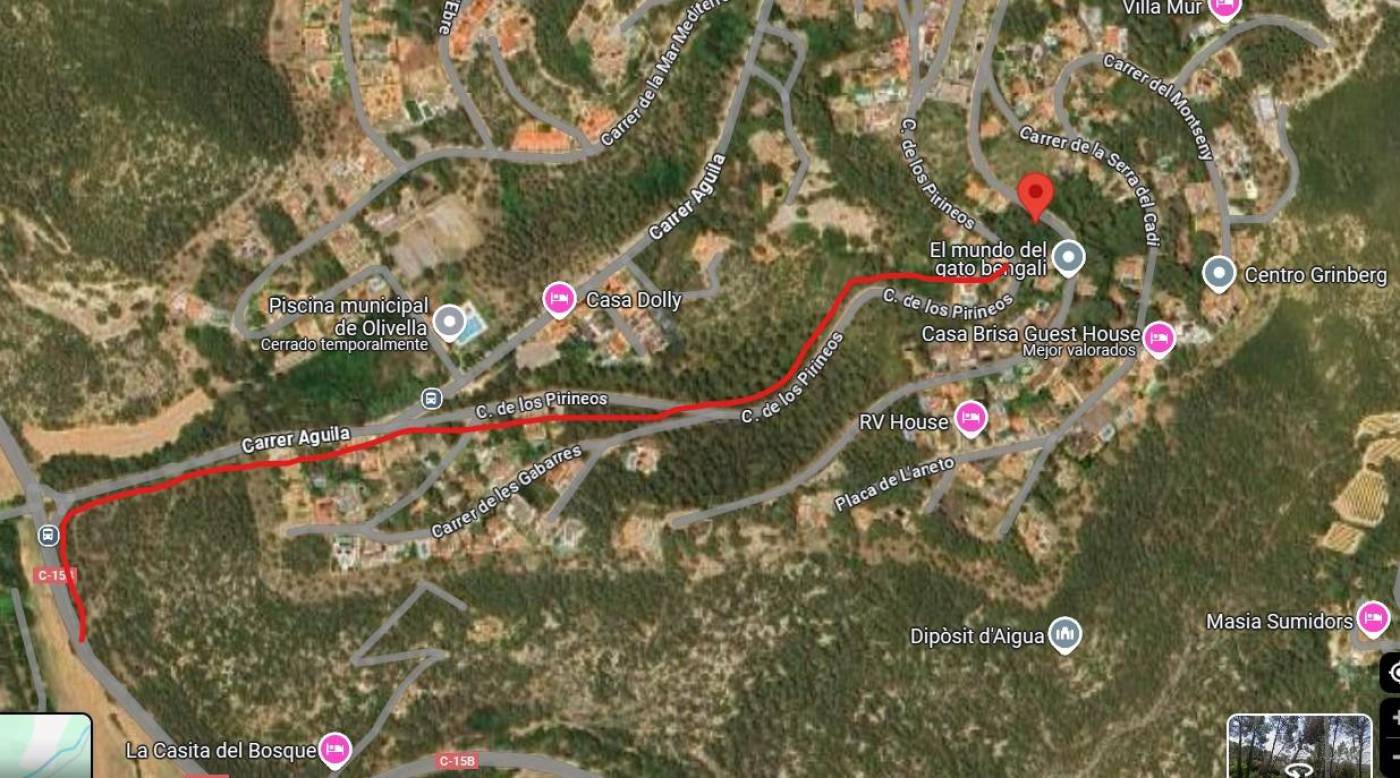The width and height of the screenshot is (1400, 778).
Task: Select the RV House lodging marker
Action: click(x=970, y=419)
